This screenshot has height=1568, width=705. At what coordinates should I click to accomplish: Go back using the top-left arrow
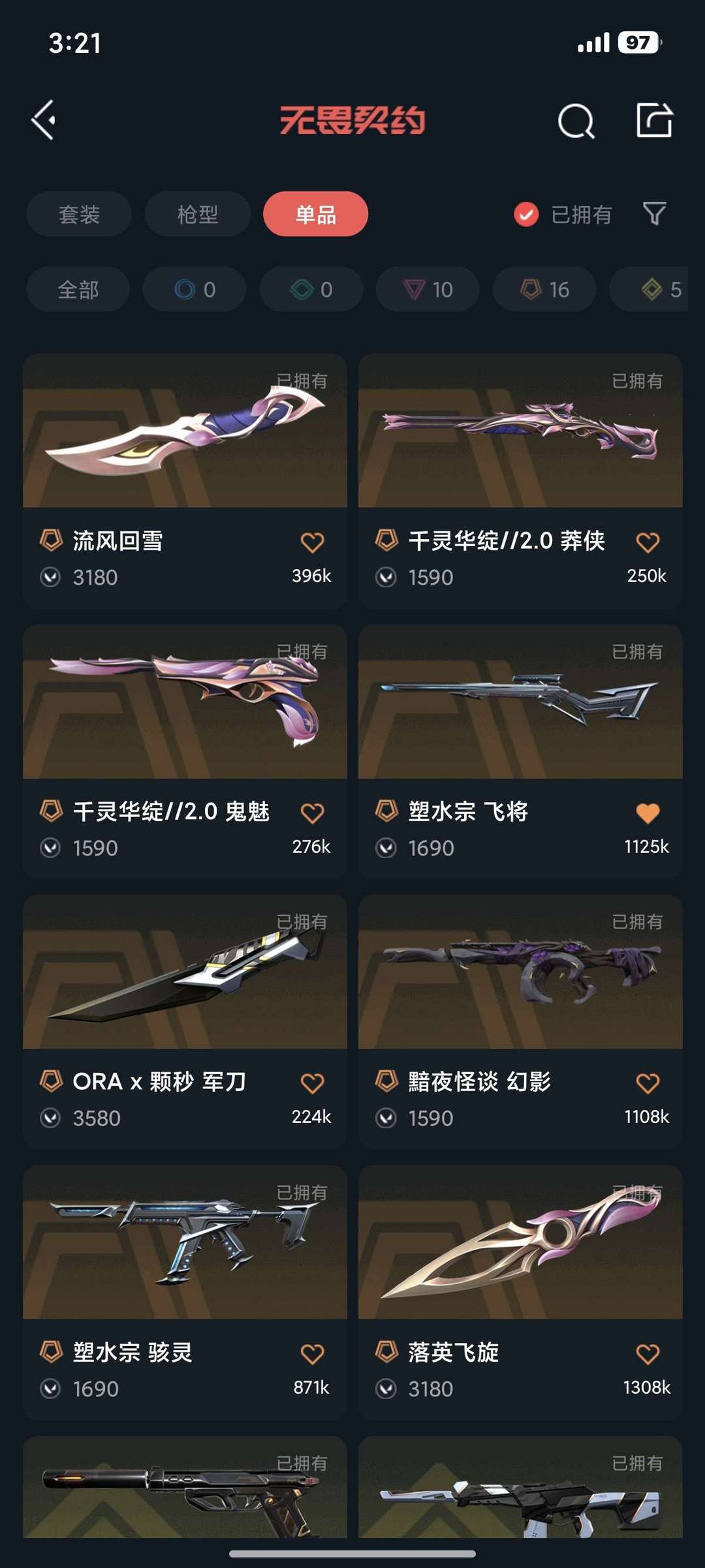(44, 120)
